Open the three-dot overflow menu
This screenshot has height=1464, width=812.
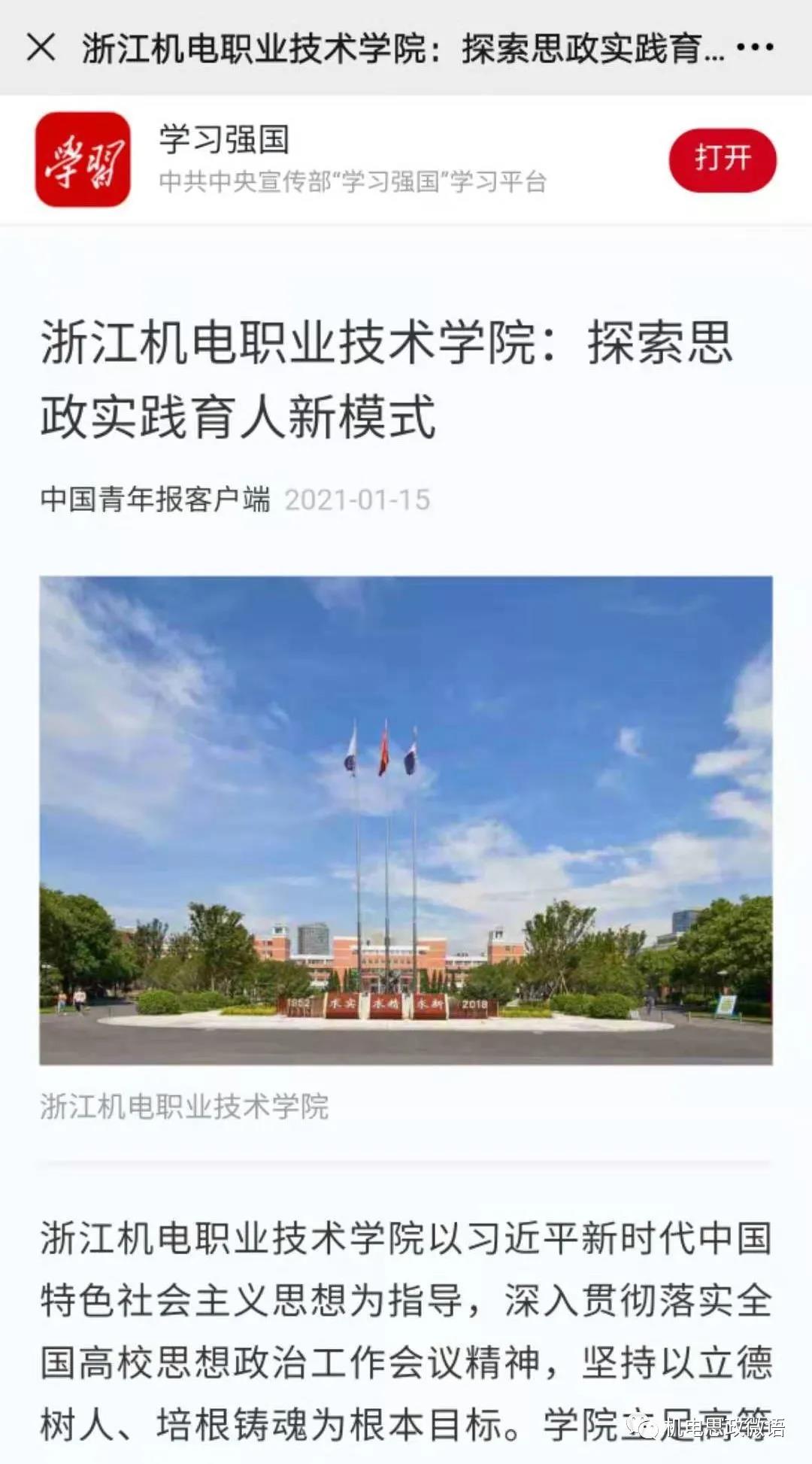tap(755, 47)
